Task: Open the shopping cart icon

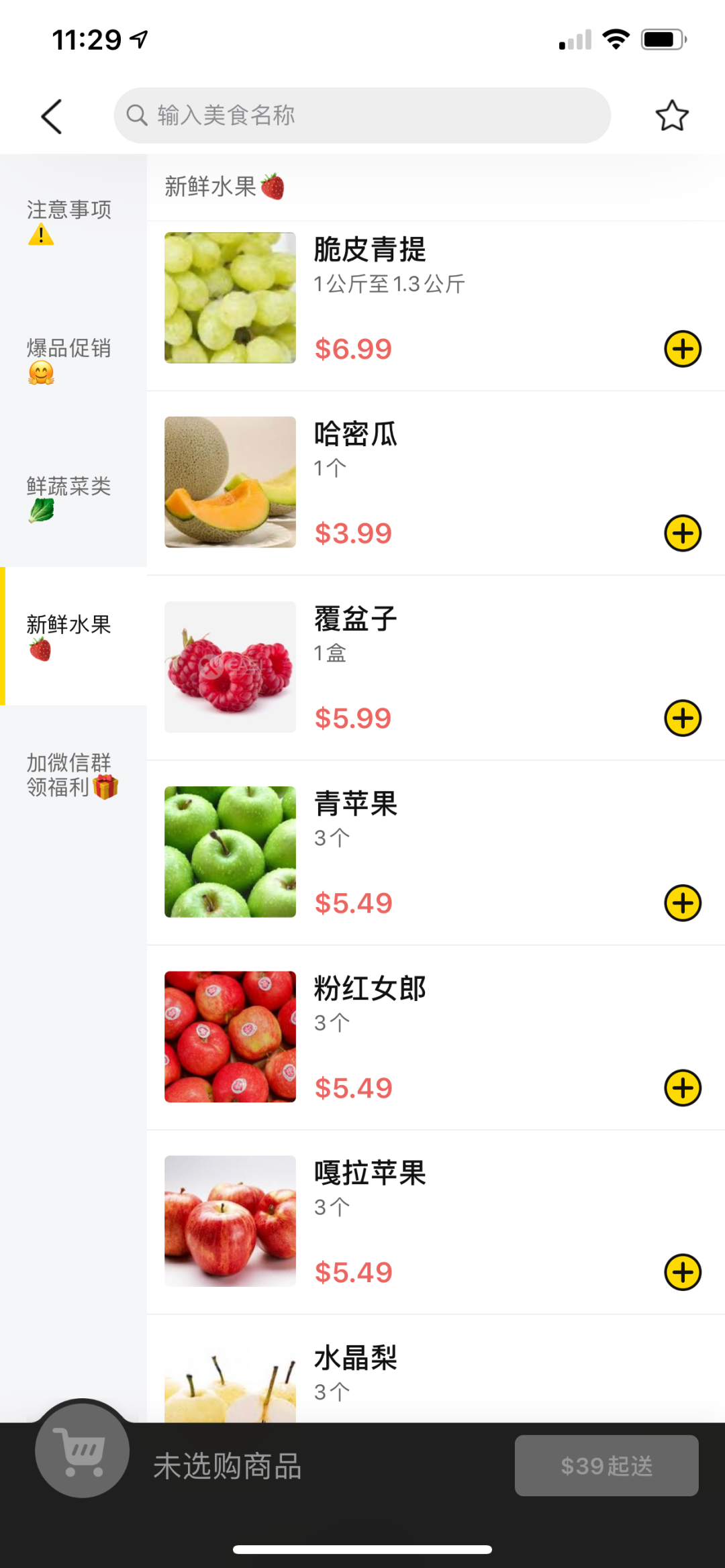Action: 82,1450
